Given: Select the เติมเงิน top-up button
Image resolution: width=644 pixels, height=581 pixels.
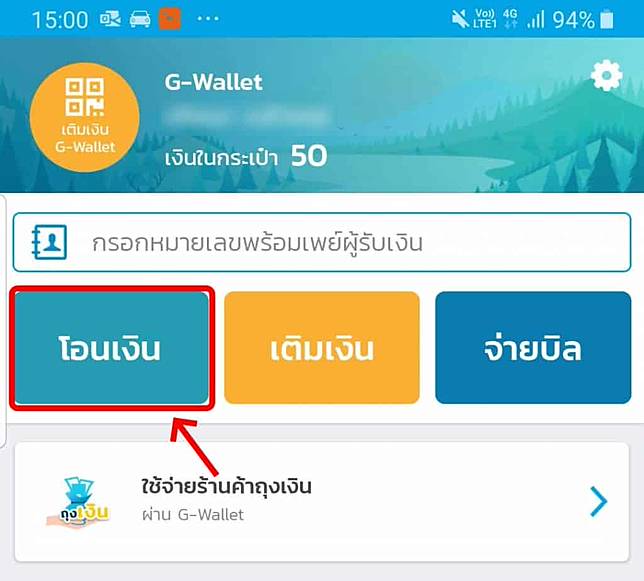Looking at the screenshot, I should 321,349.
